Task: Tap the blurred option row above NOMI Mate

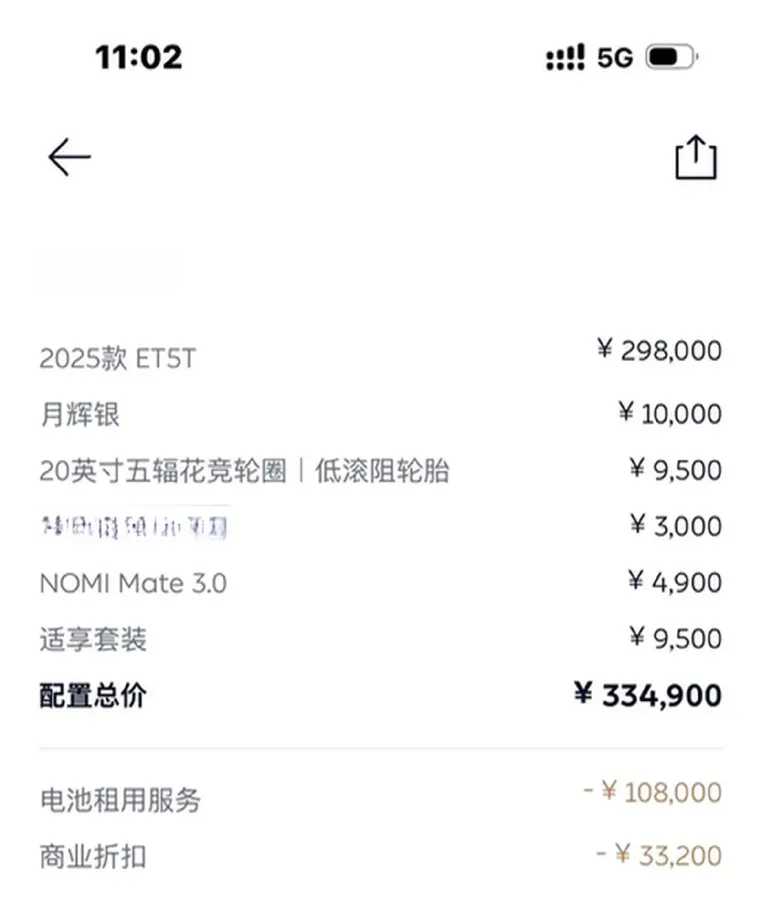Action: pyautogui.click(x=134, y=527)
